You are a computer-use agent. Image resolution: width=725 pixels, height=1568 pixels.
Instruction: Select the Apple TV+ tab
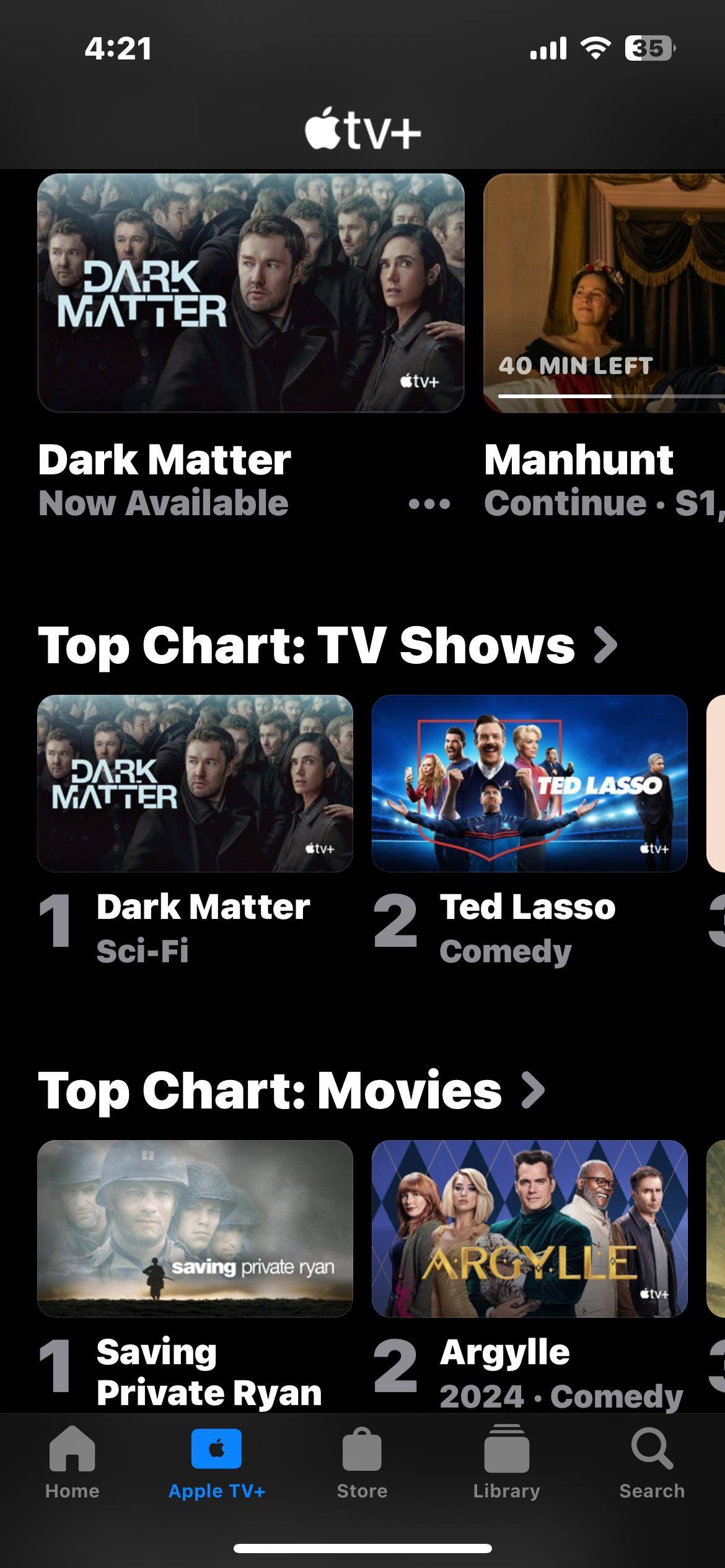pos(216,1463)
